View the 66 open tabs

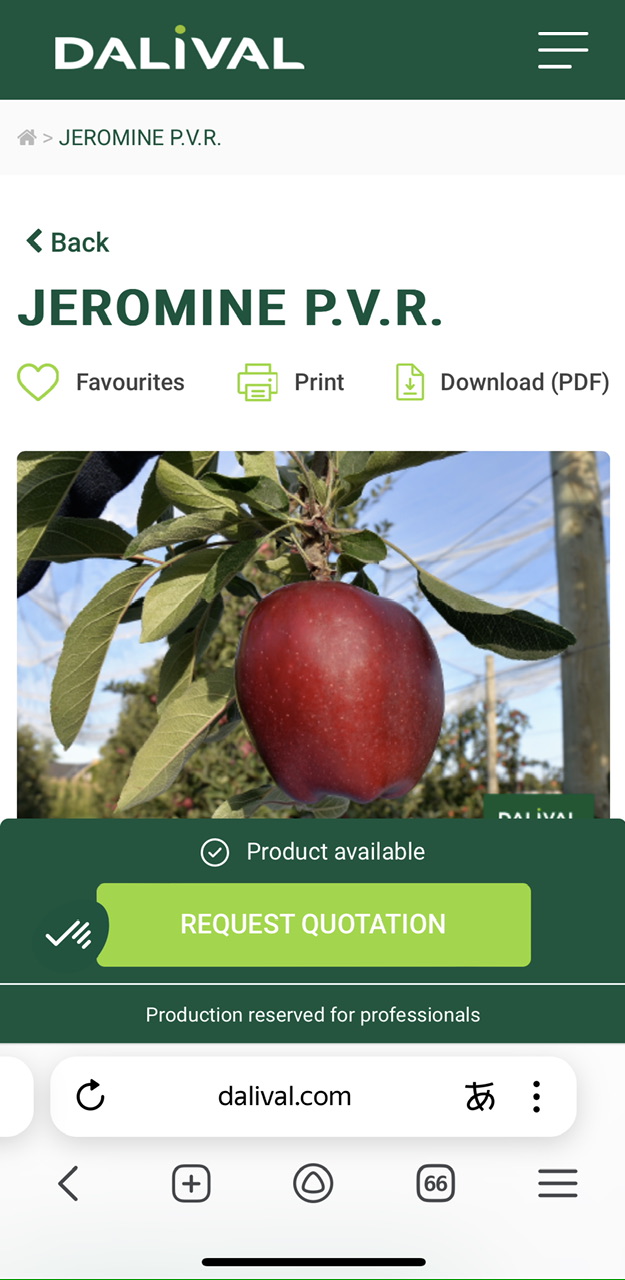(x=435, y=1184)
